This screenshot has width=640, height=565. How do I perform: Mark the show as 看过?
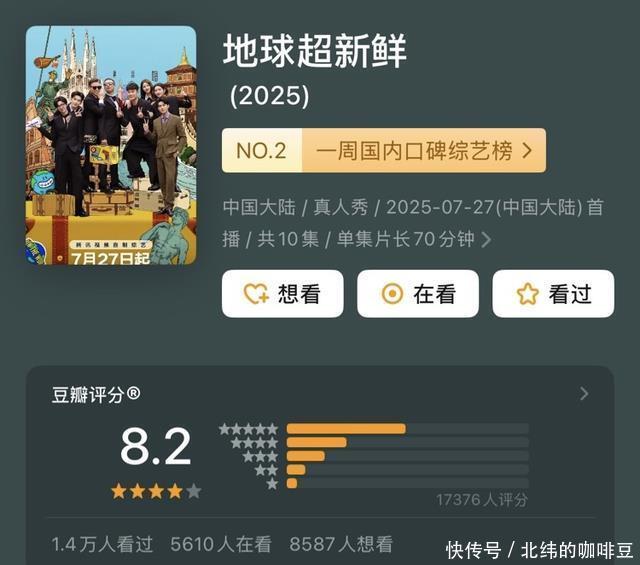pos(554,294)
